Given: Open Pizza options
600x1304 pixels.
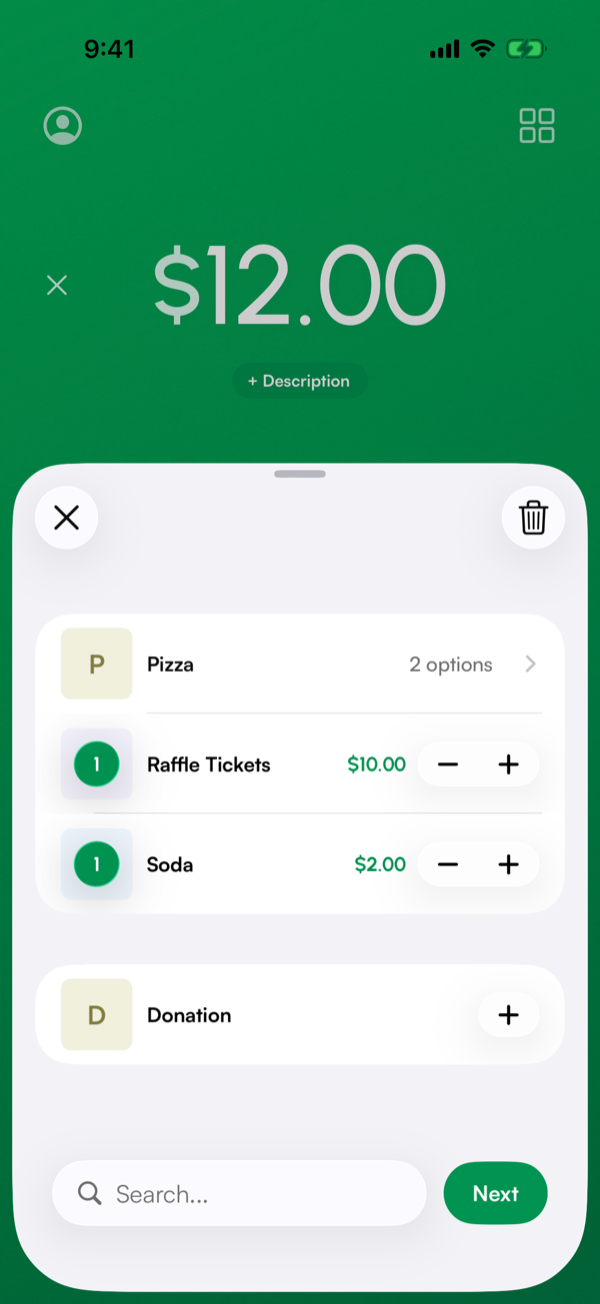Looking at the screenshot, I should (300, 664).
